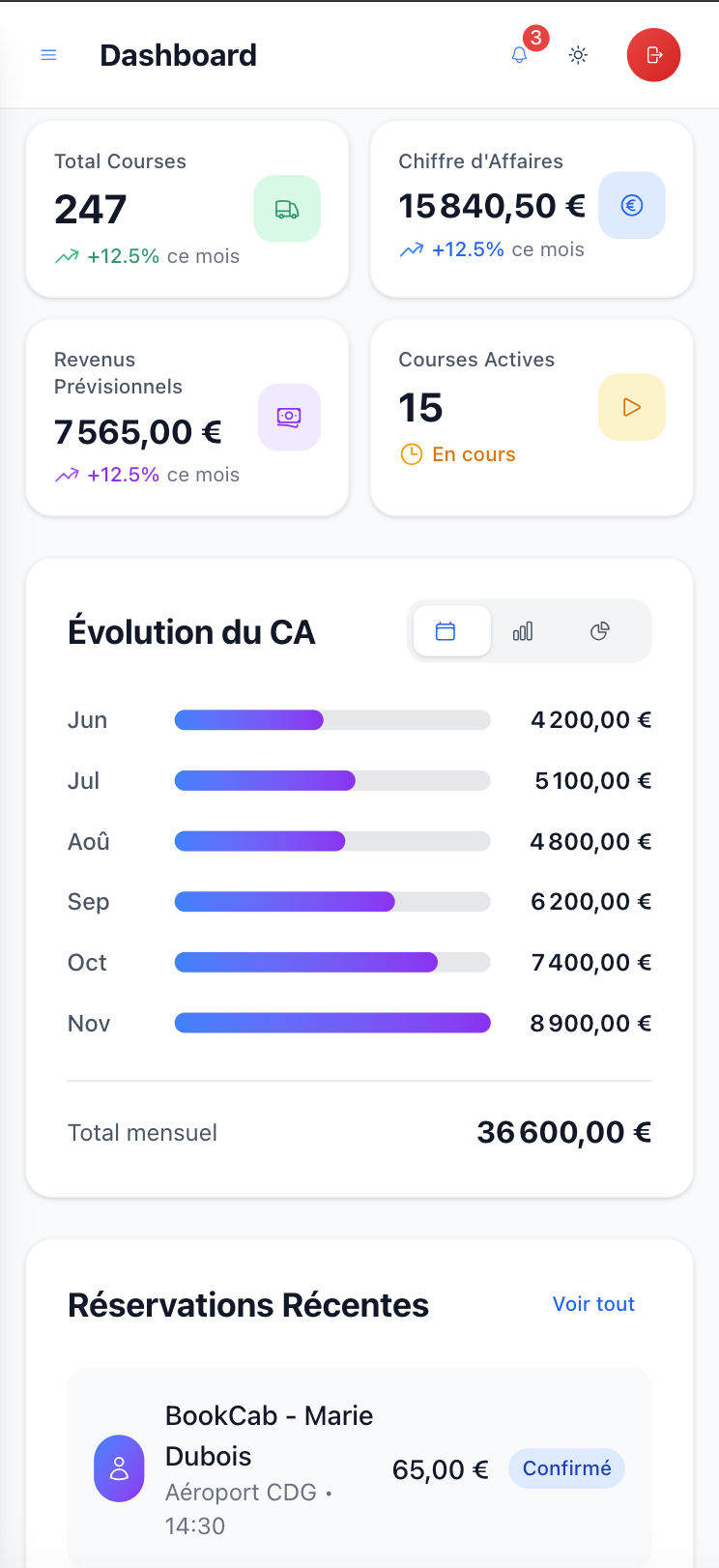
Task: Open the hamburger navigation menu
Action: 48,55
